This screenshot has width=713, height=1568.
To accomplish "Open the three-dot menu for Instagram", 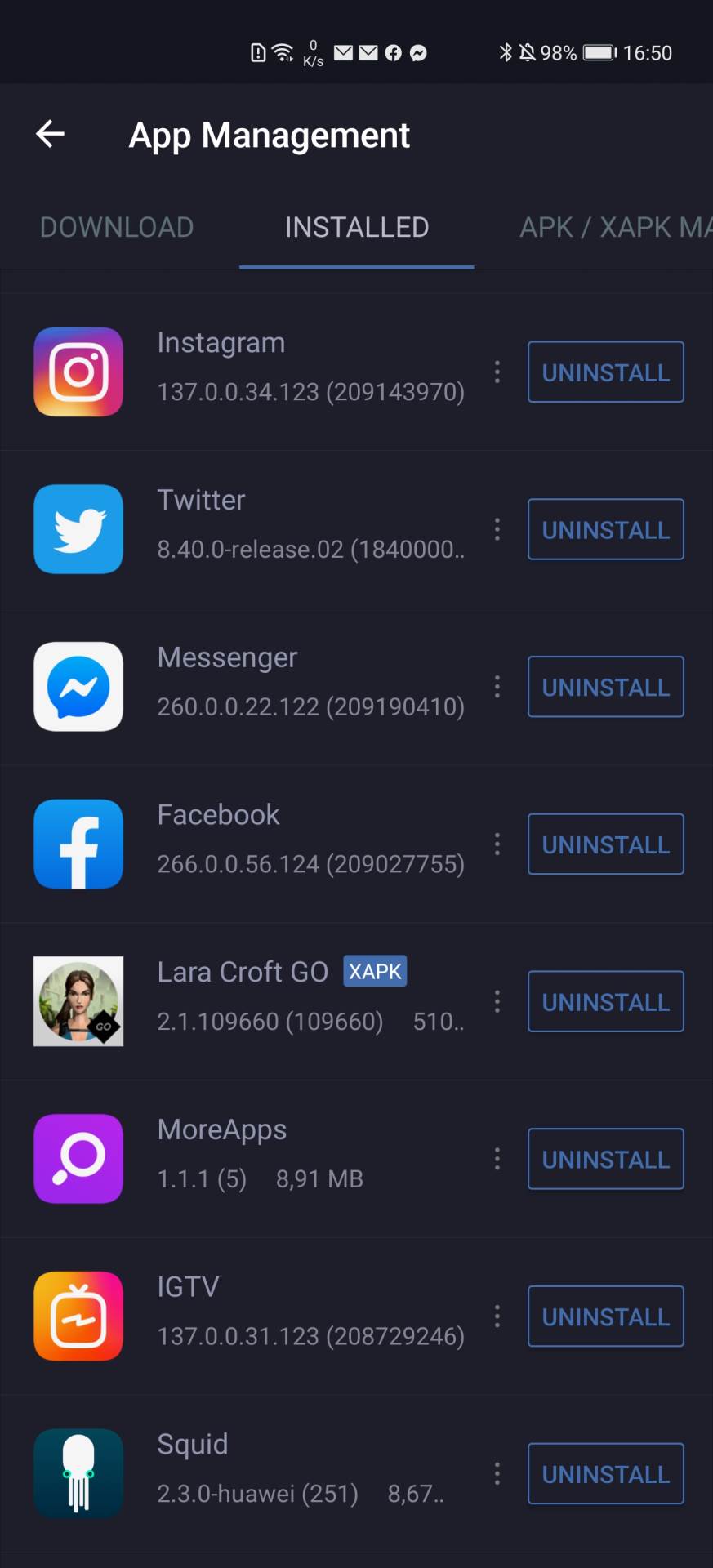I will 497,372.
